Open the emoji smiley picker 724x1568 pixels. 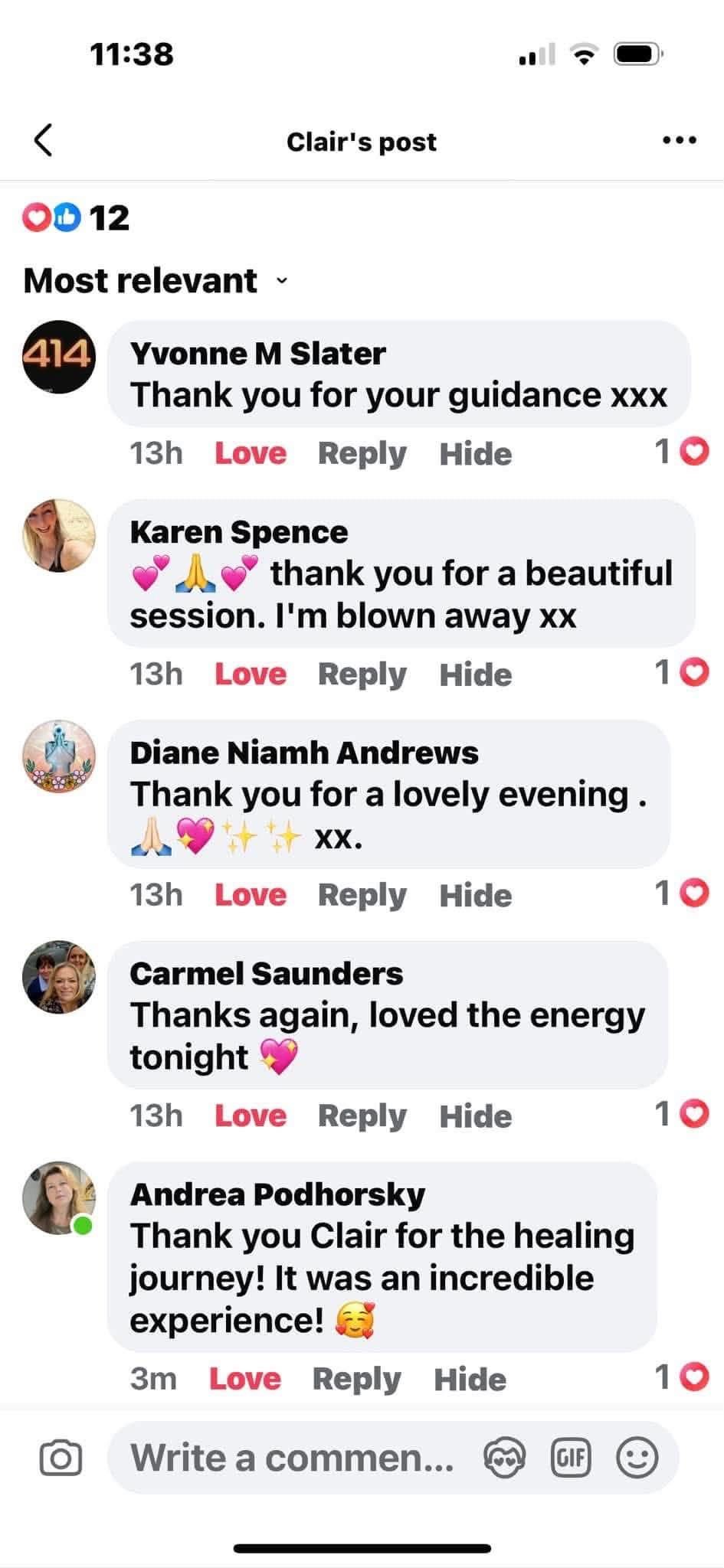(x=637, y=1458)
